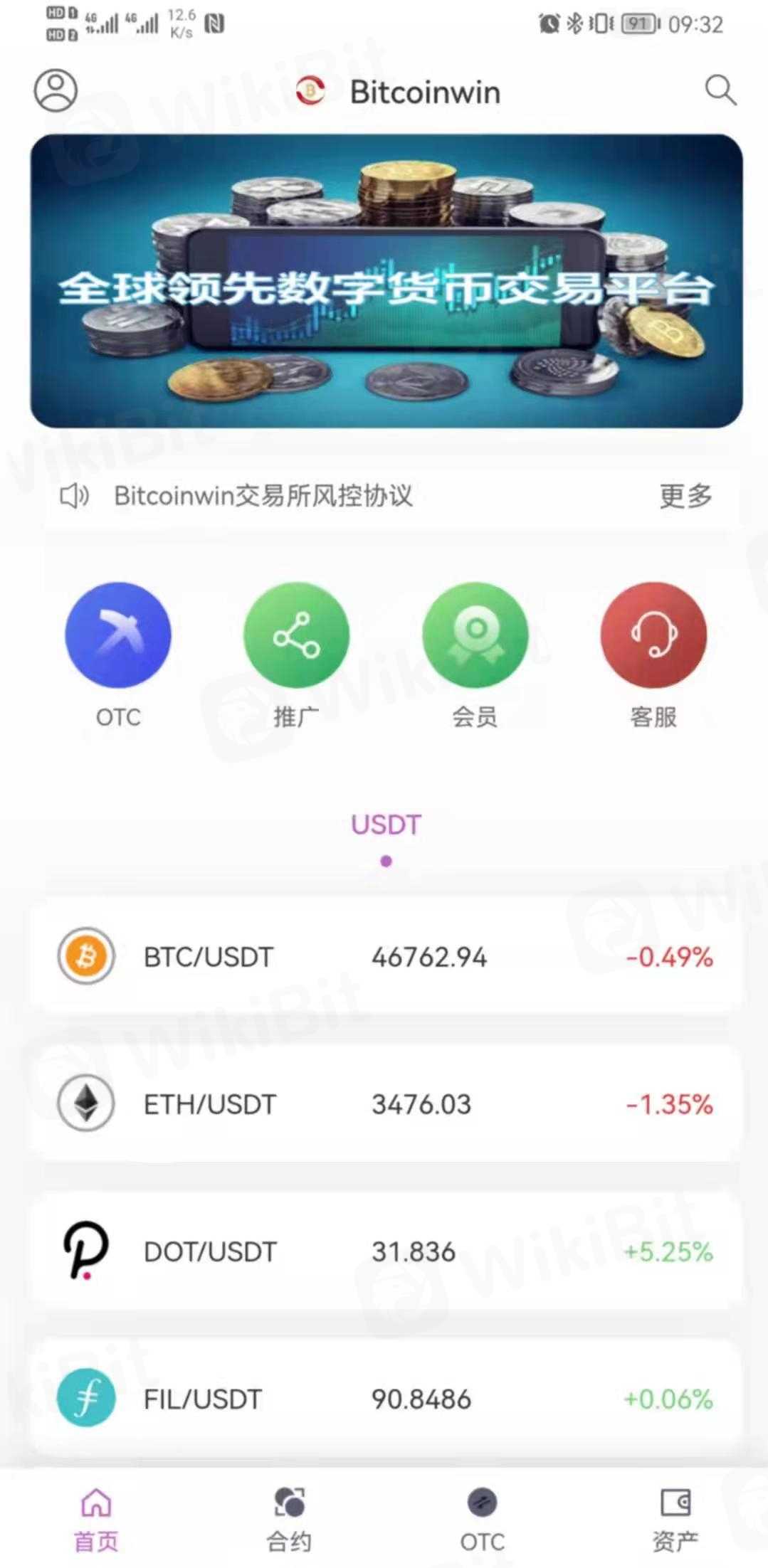
Task: Open the user profile icon
Action: (x=56, y=90)
